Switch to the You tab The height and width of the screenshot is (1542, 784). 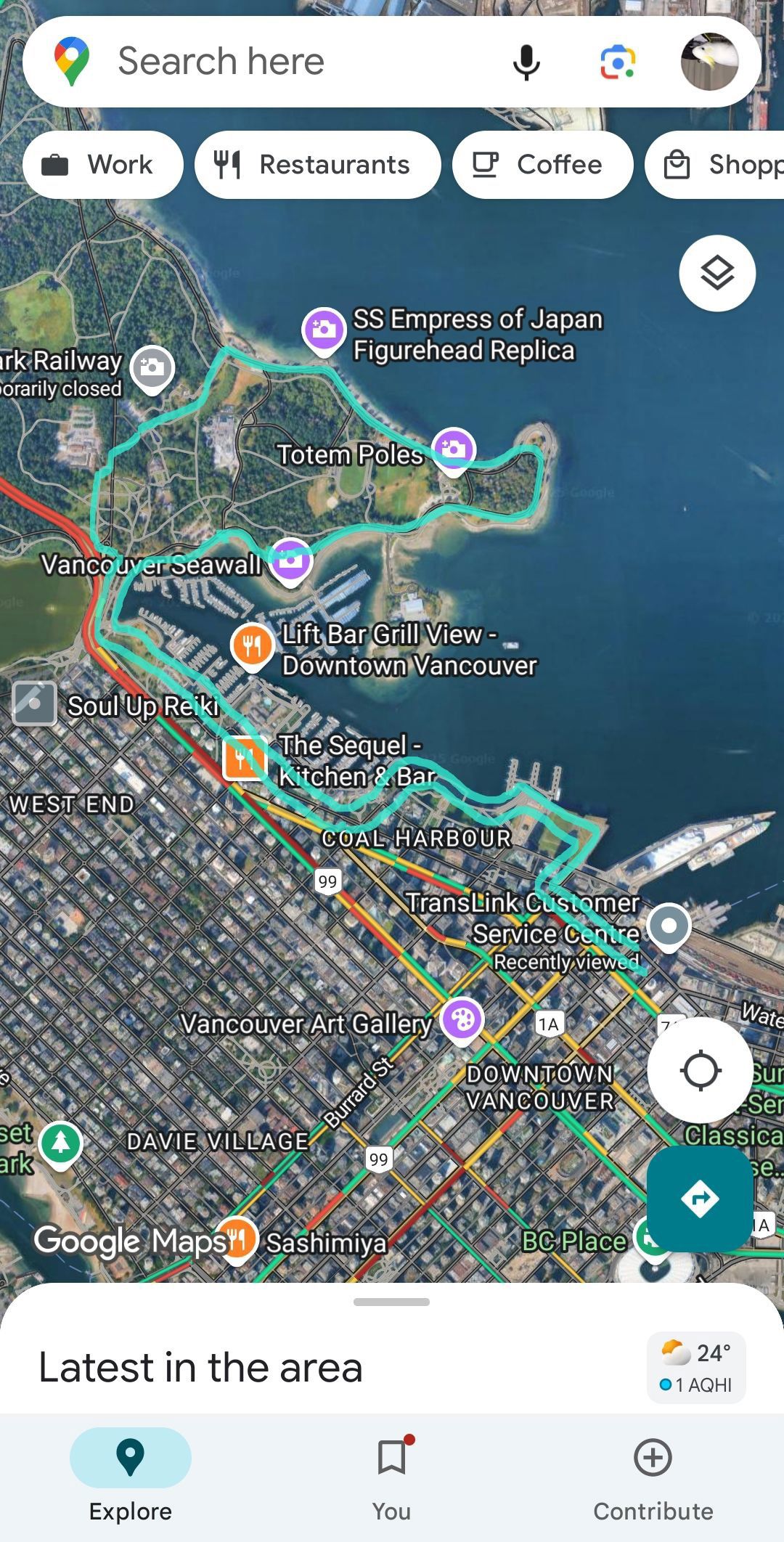[x=392, y=1478]
